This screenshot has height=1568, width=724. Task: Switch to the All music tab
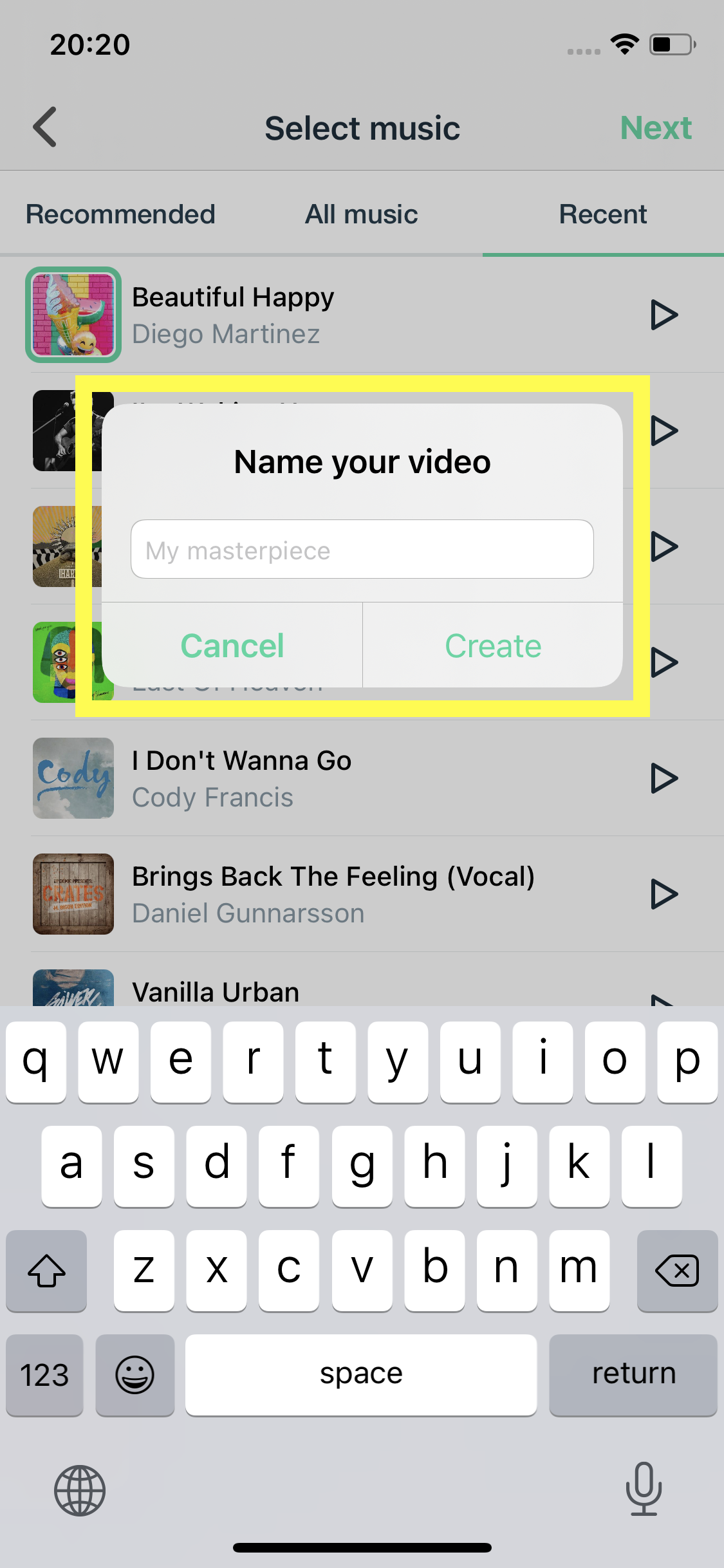pyautogui.click(x=362, y=214)
